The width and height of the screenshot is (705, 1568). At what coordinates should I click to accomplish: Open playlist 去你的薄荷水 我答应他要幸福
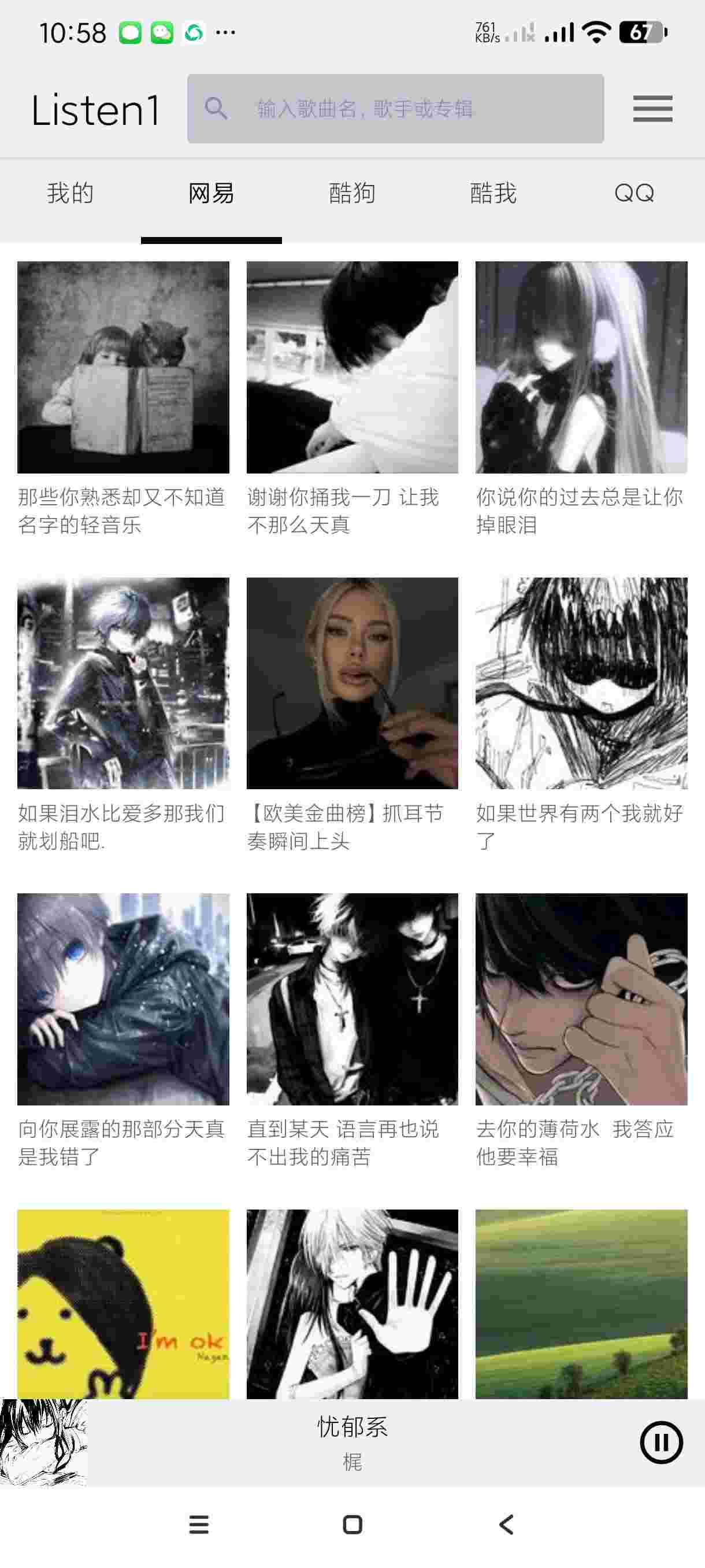581,999
